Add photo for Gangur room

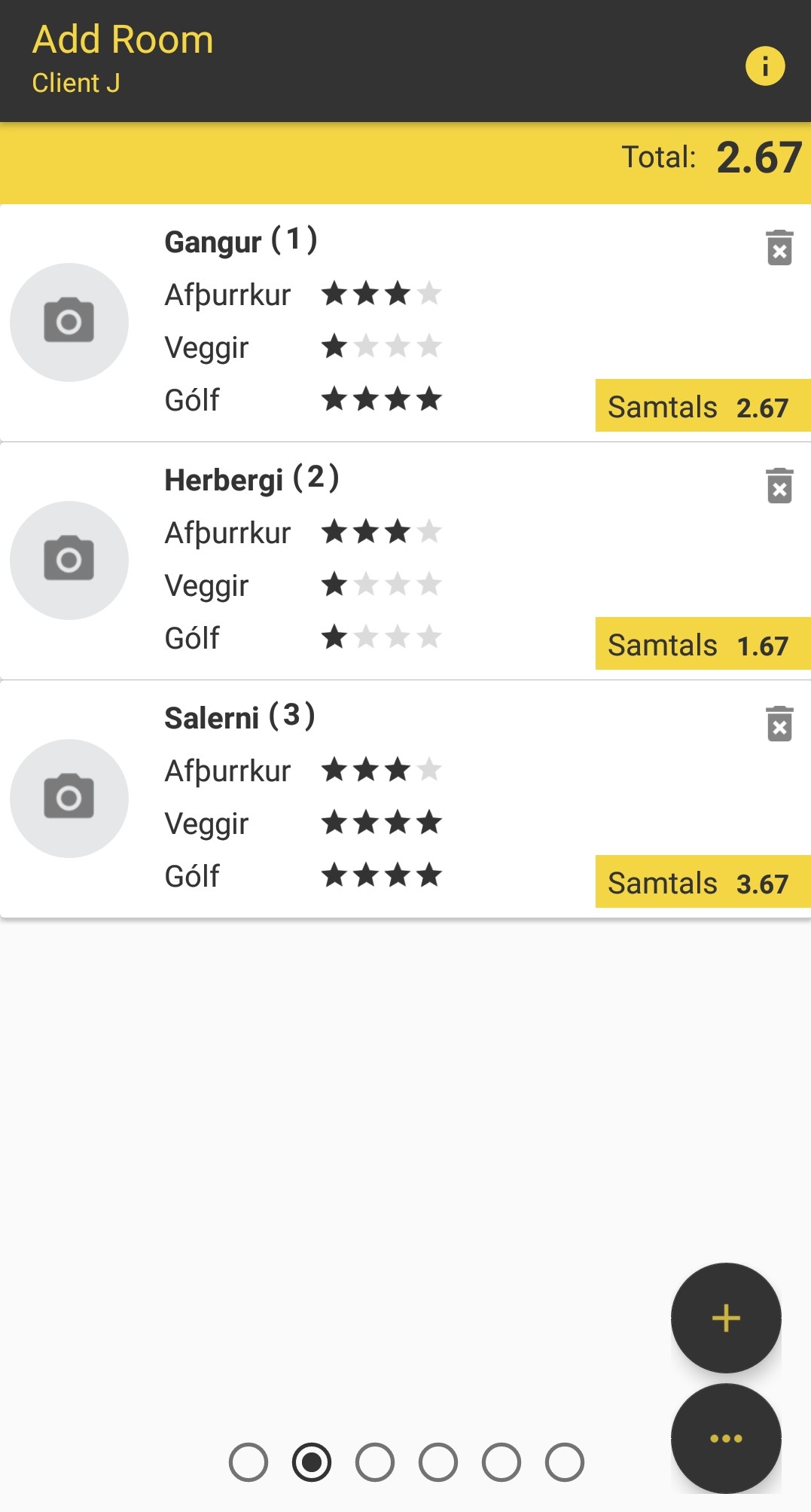click(69, 322)
